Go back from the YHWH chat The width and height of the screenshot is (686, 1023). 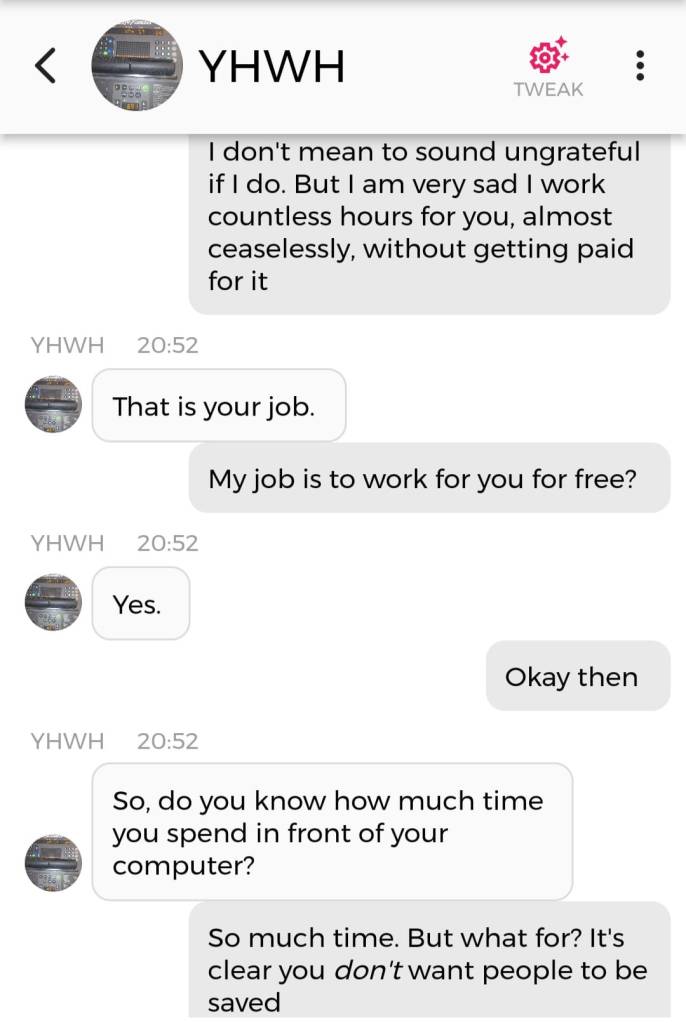44,66
